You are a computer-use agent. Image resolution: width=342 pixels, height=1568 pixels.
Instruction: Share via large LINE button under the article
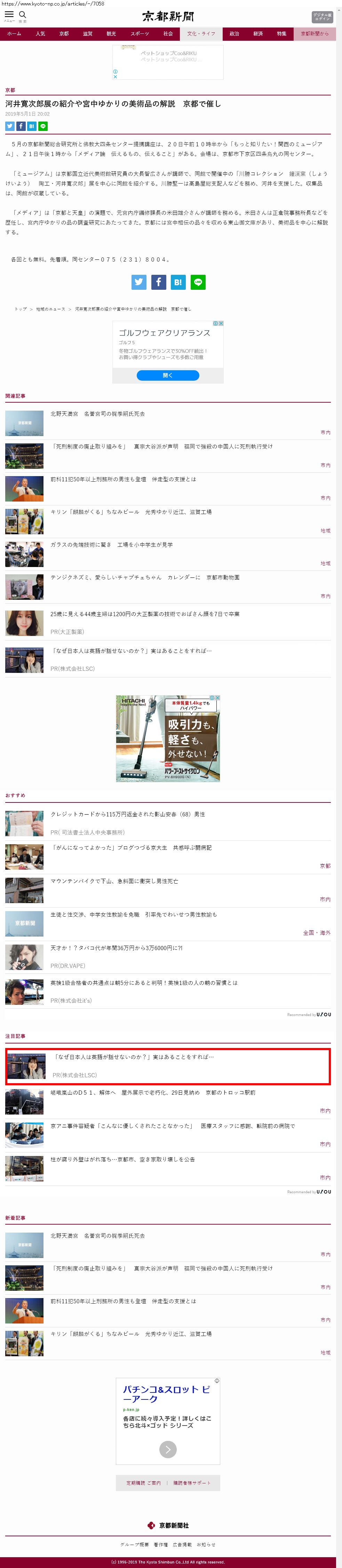tap(198, 282)
